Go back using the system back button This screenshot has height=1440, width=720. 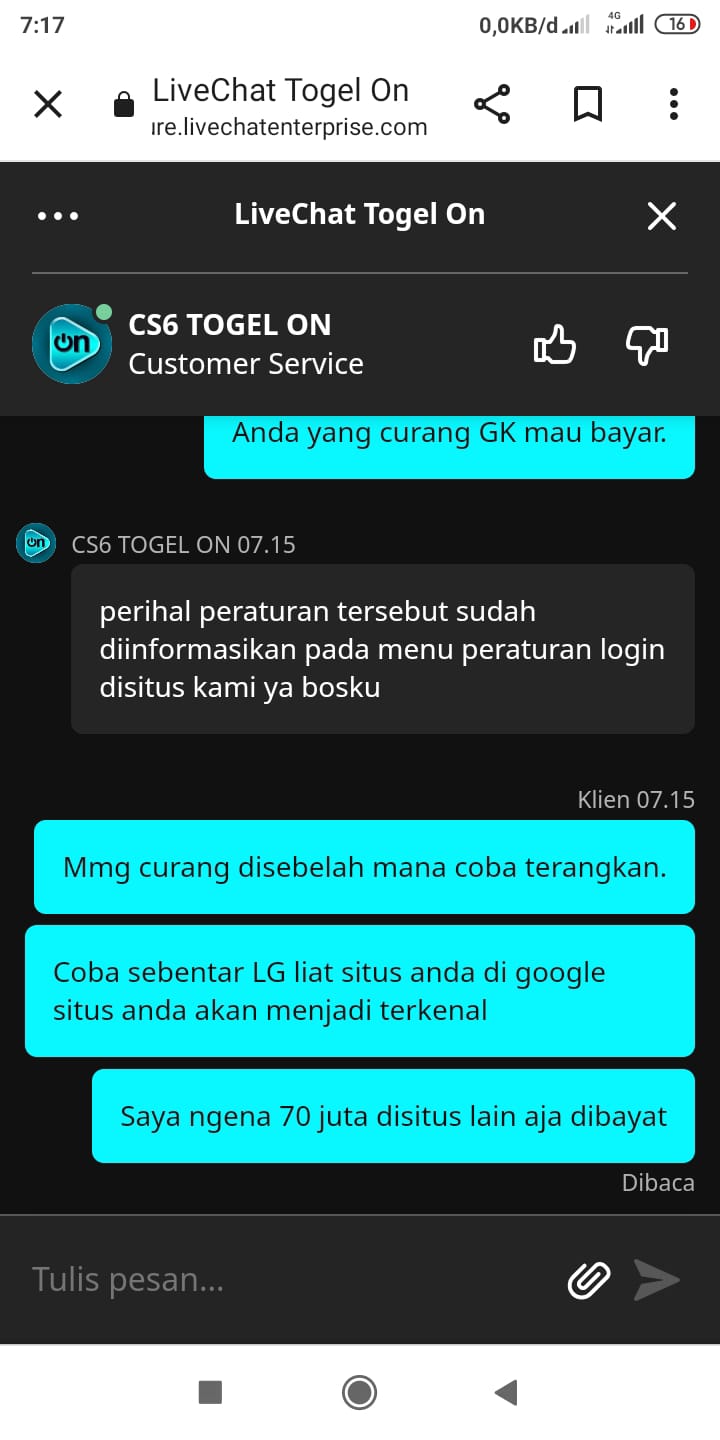(506, 1392)
